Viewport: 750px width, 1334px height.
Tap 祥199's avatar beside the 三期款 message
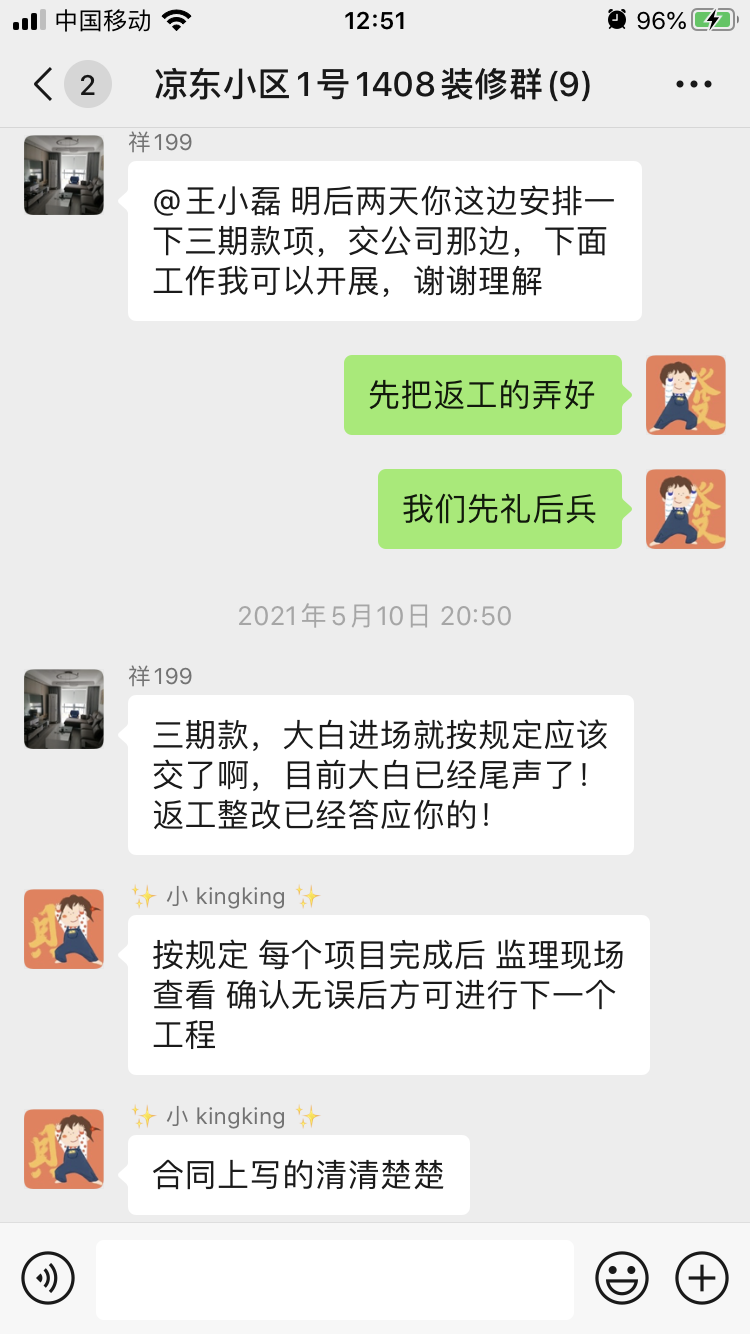tap(64, 709)
